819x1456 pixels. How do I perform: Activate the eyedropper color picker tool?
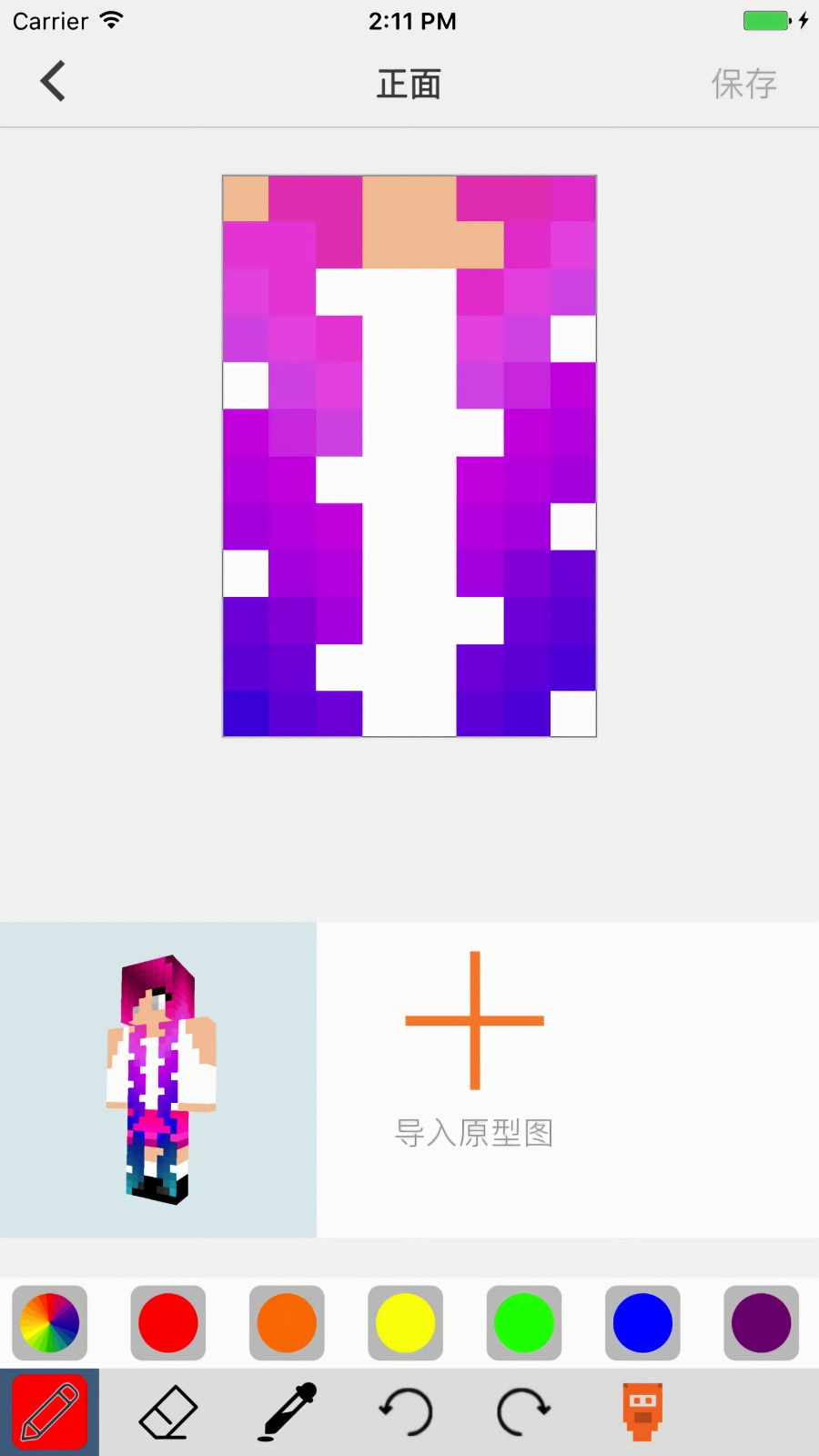coord(287,1412)
